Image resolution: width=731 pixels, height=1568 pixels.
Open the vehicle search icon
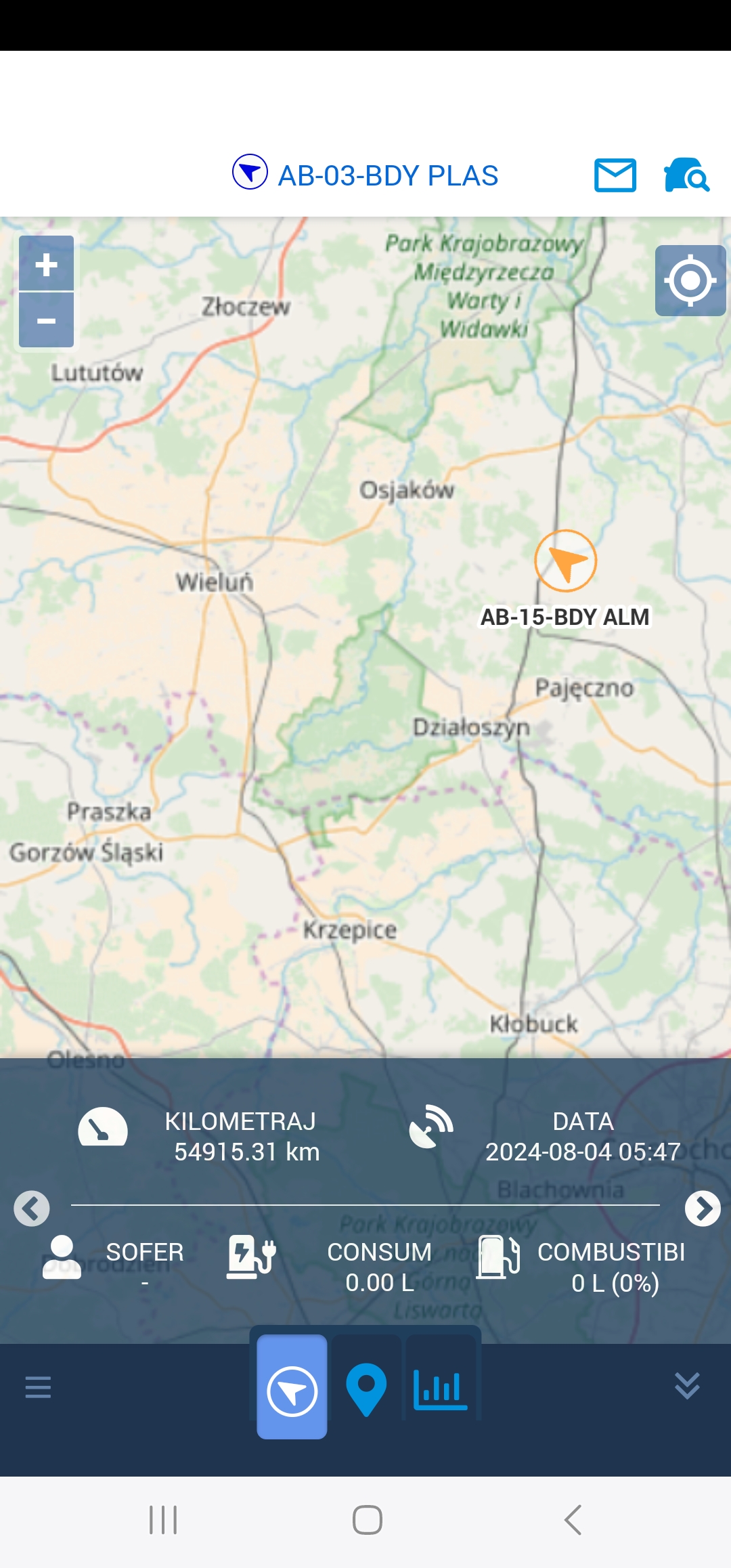coord(686,175)
